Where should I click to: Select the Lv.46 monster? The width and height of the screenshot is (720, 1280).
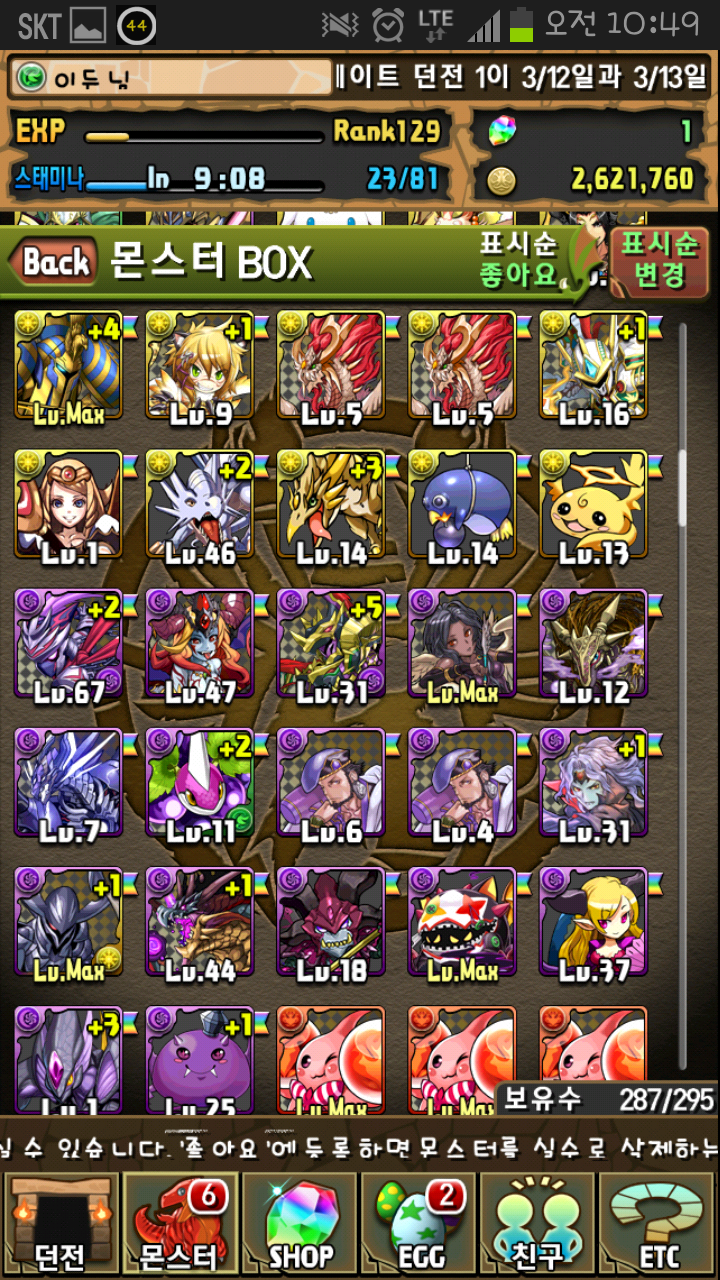coord(200,504)
